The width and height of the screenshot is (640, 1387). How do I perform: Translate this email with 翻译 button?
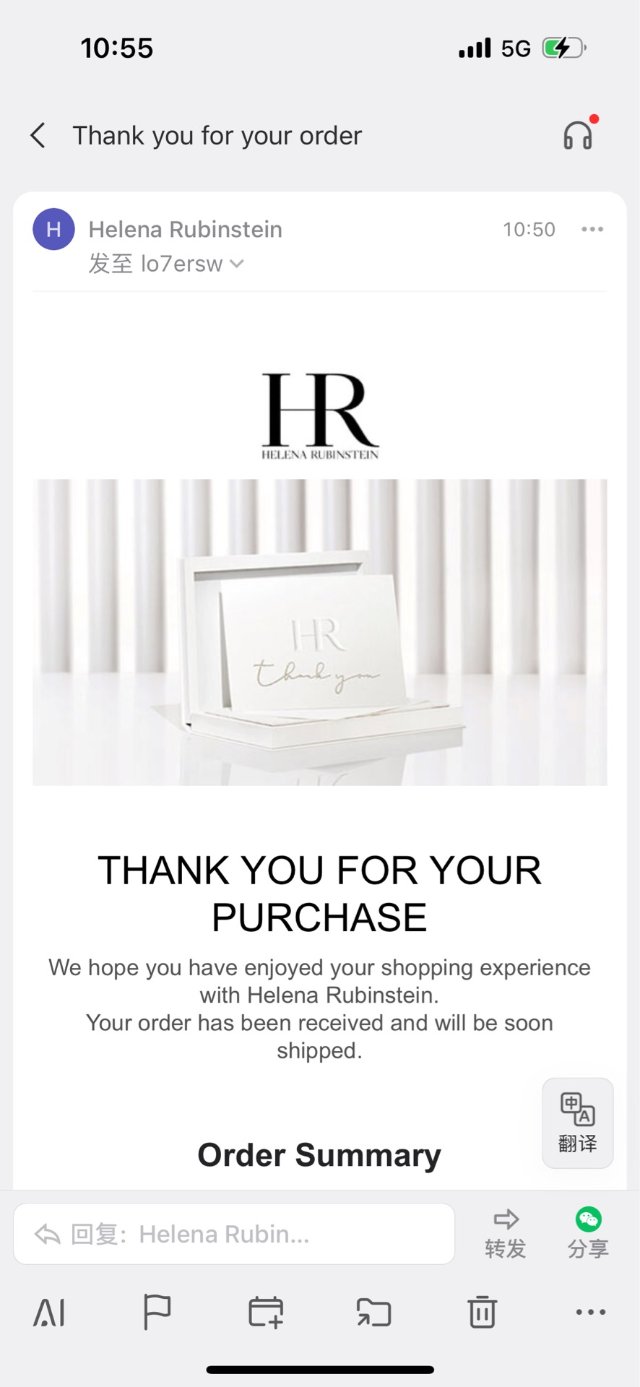click(577, 1122)
